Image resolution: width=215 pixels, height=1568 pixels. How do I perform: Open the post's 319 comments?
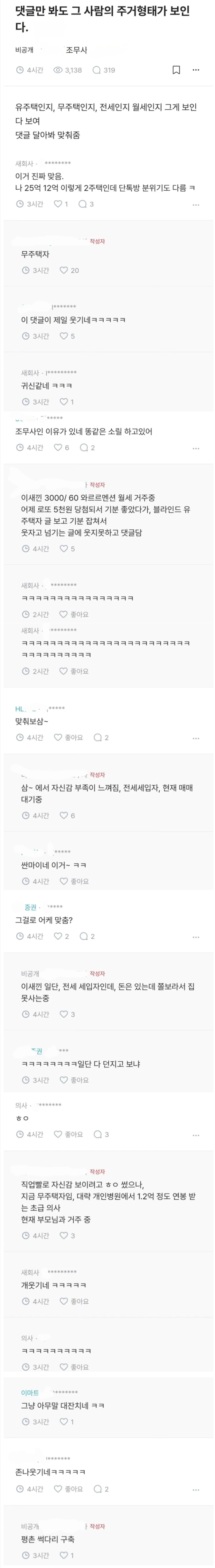pos(104,70)
